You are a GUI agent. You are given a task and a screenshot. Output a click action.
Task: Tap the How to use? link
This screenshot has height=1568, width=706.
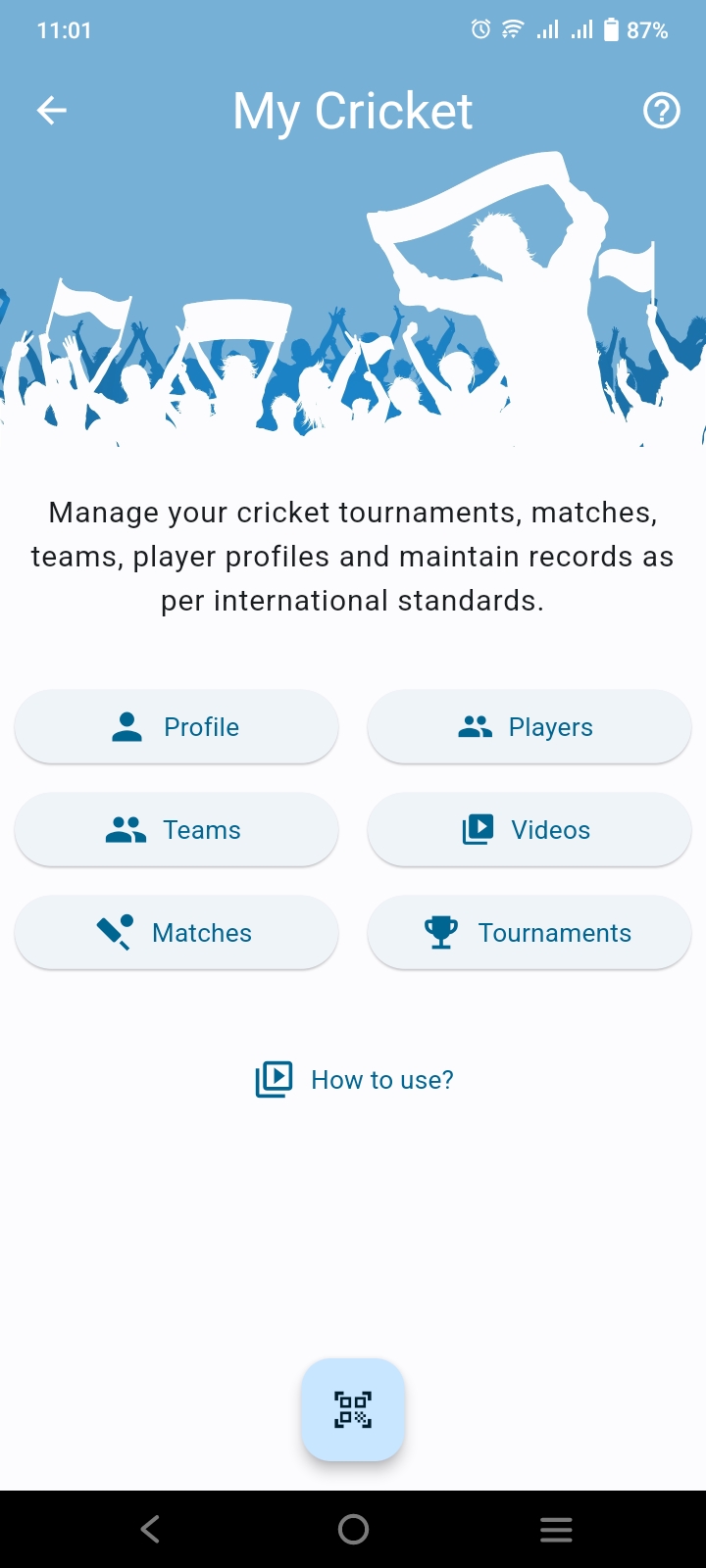pyautogui.click(x=355, y=1080)
